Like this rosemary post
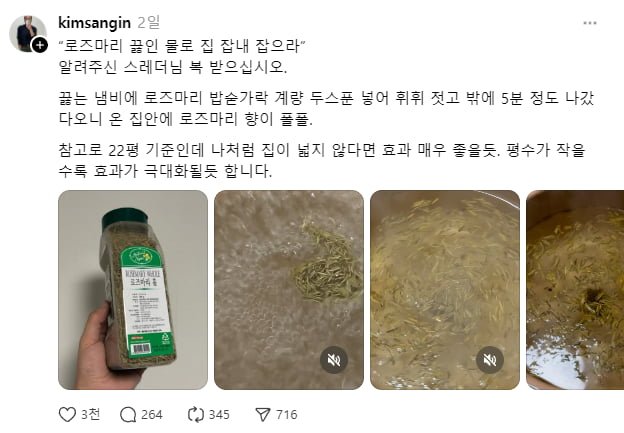Viewport: 624px width, 433px height. (68, 414)
